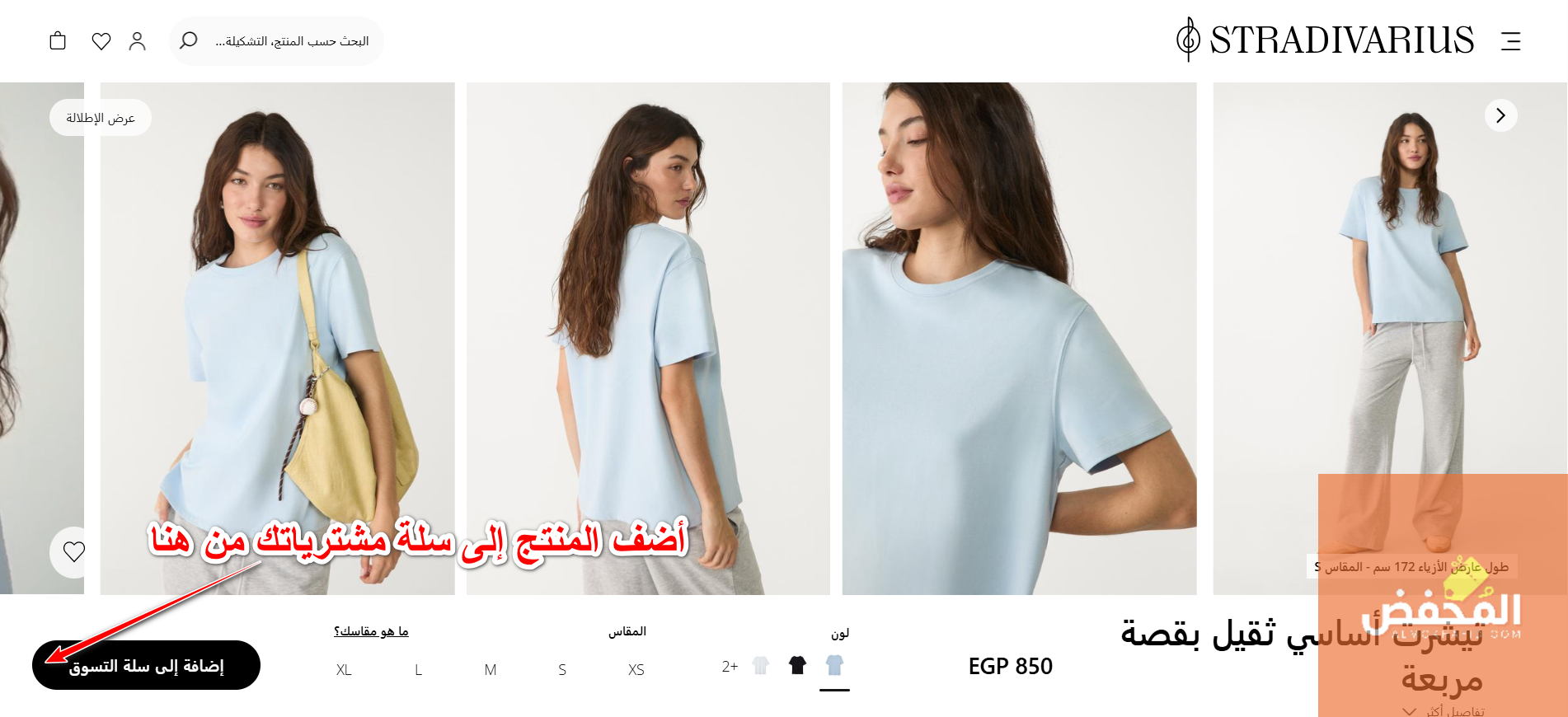
Task: Select size XL
Action: pyautogui.click(x=344, y=670)
